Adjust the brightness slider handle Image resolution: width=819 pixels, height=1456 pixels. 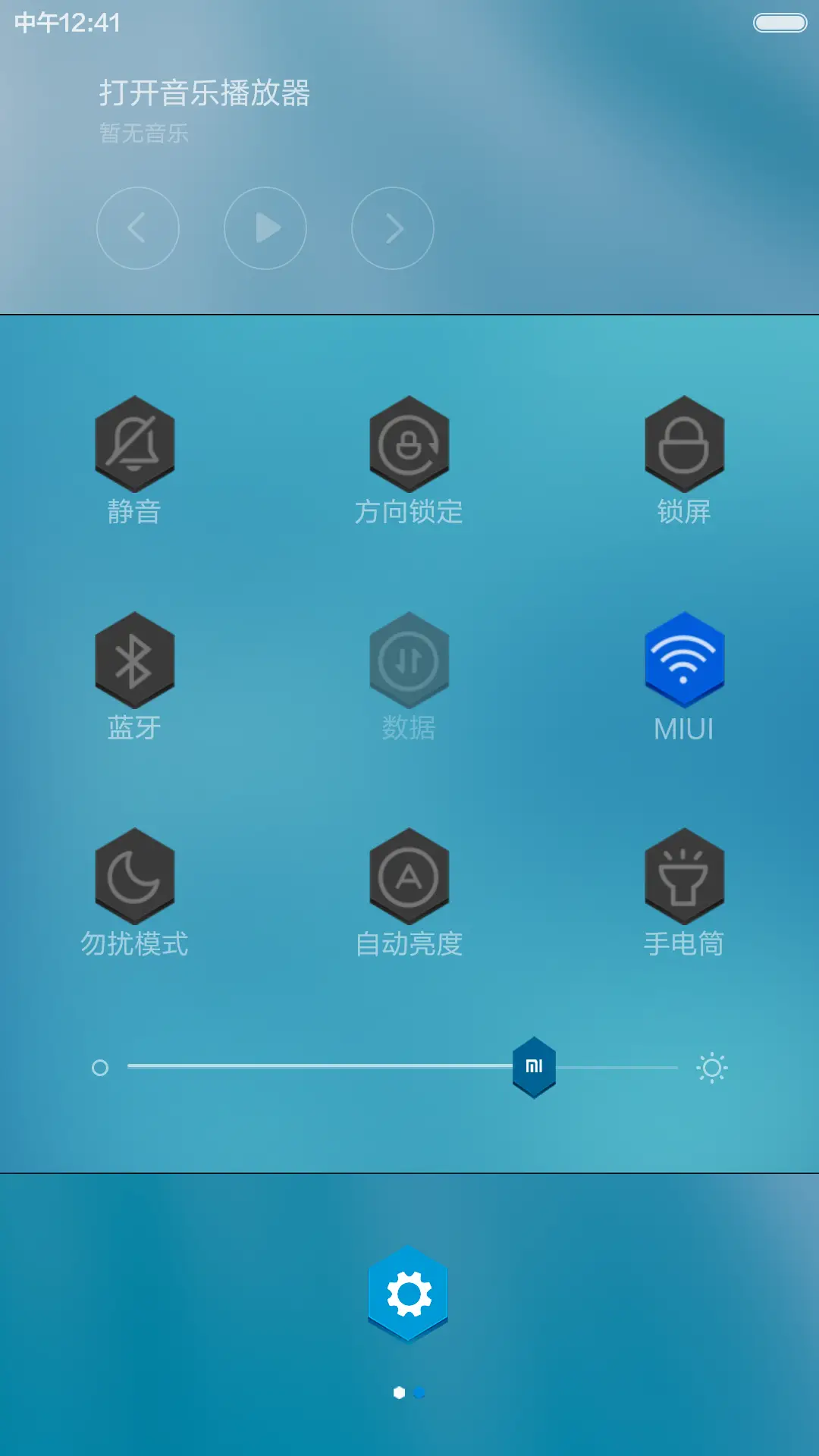point(533,1065)
